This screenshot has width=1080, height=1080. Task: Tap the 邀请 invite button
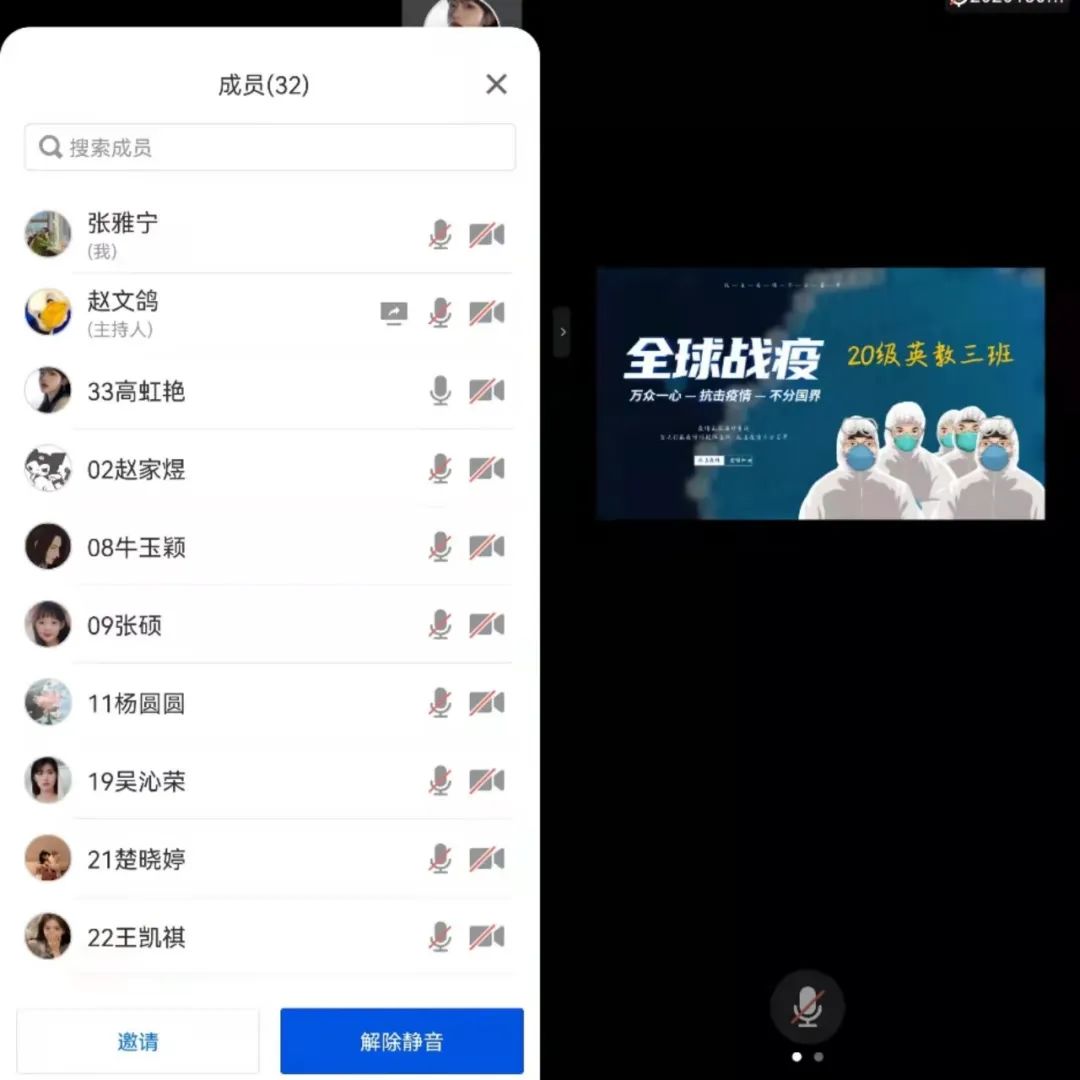(x=138, y=1041)
